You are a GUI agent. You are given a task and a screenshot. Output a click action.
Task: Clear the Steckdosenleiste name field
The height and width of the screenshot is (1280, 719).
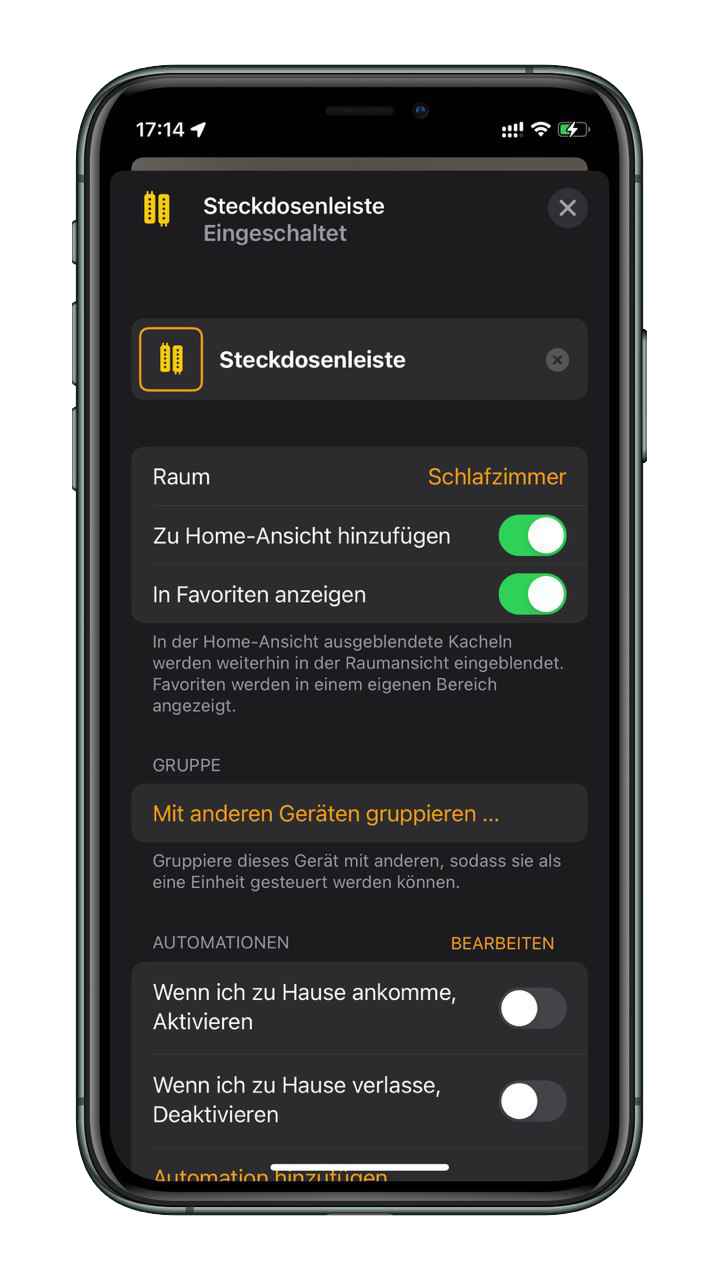point(557,360)
